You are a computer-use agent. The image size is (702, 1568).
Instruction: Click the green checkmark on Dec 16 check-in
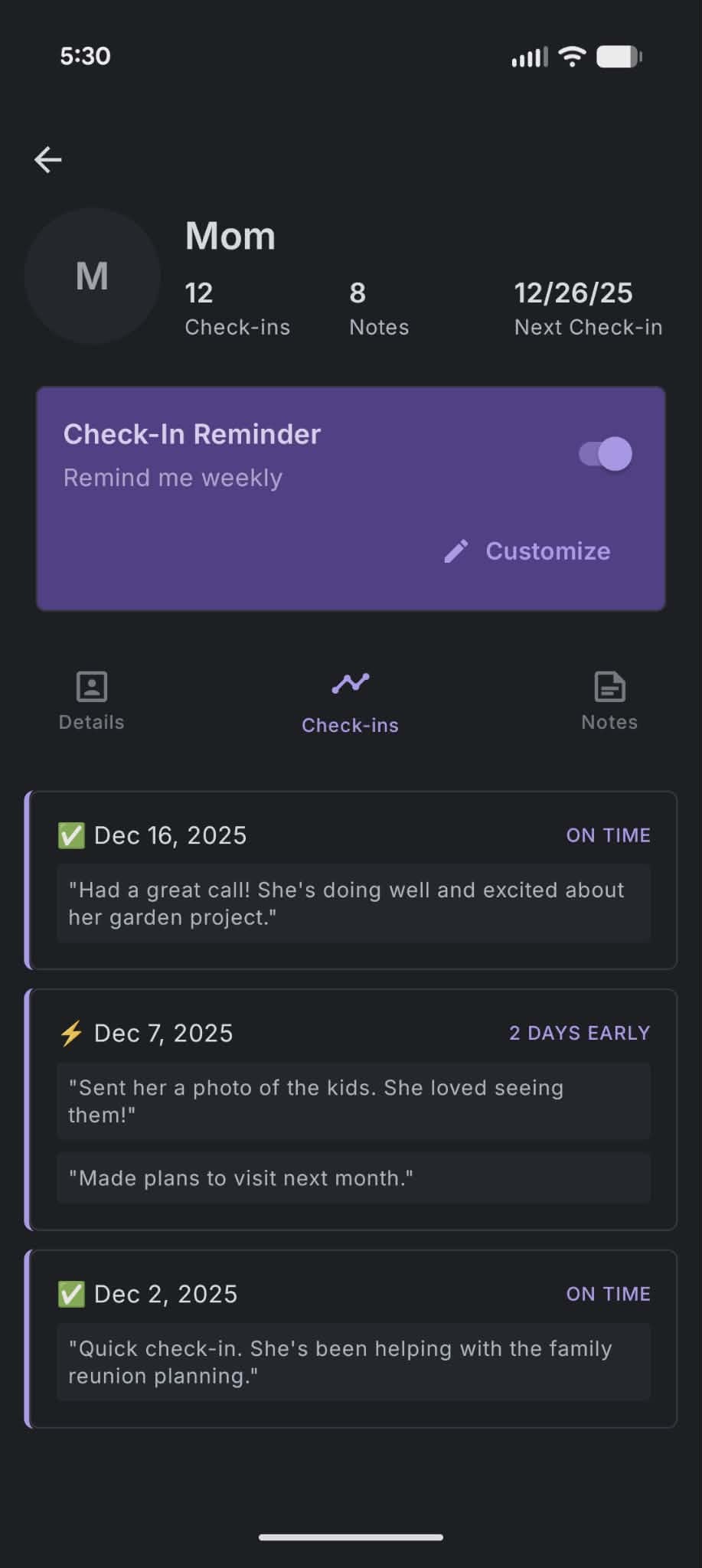point(71,835)
